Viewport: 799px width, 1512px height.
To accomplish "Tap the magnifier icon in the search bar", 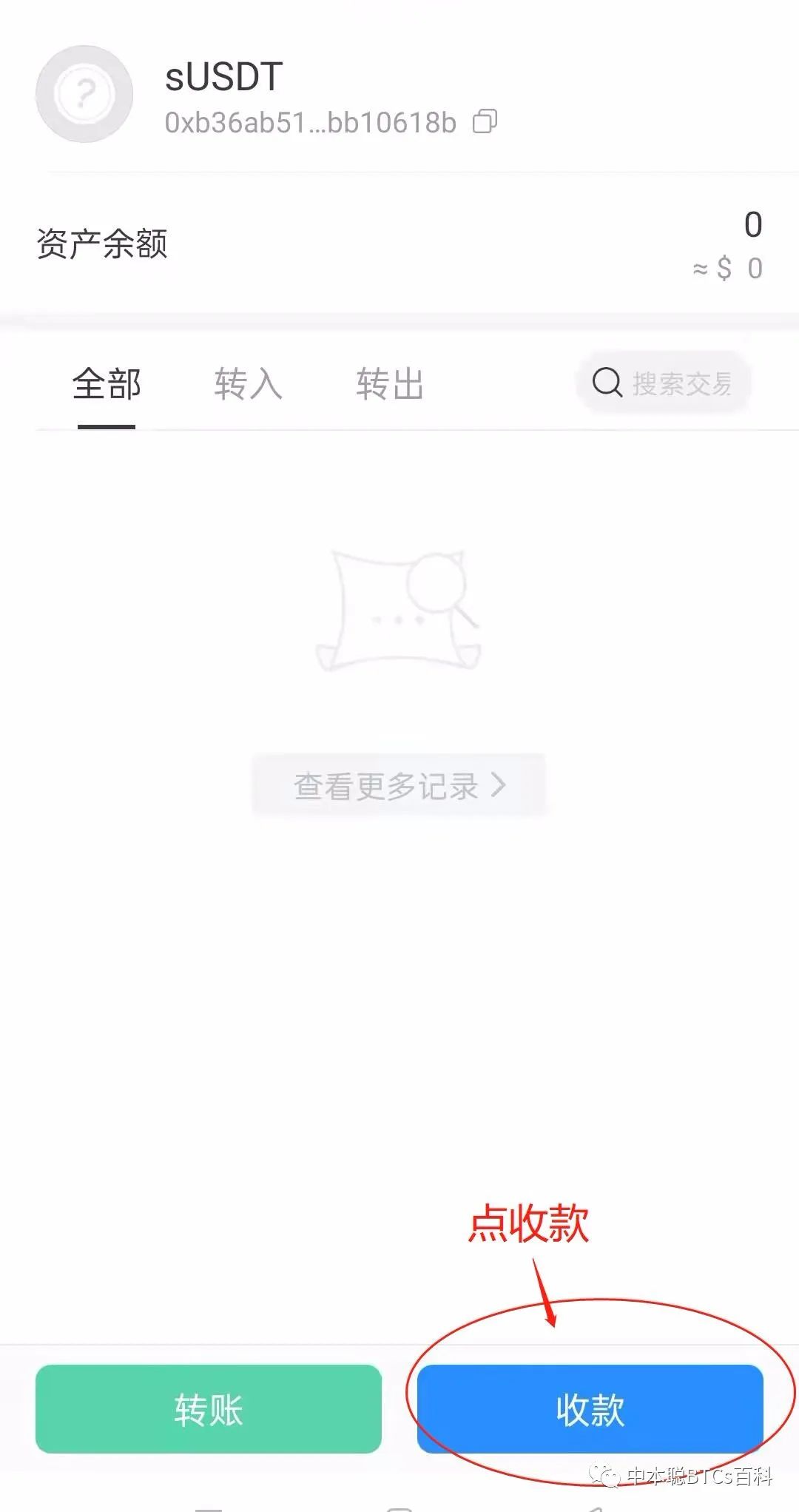I will (x=607, y=382).
